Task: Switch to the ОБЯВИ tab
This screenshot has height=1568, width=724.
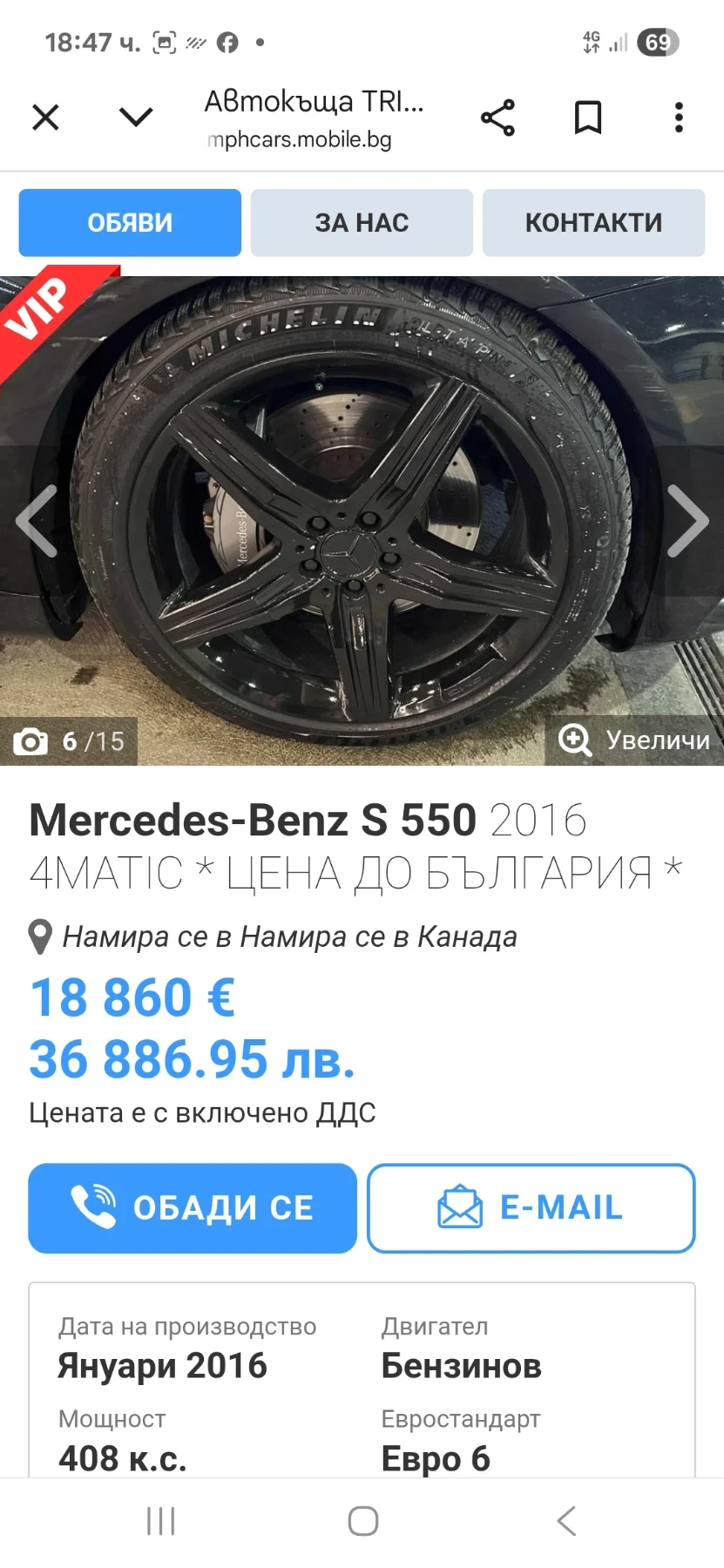Action: 130,223
